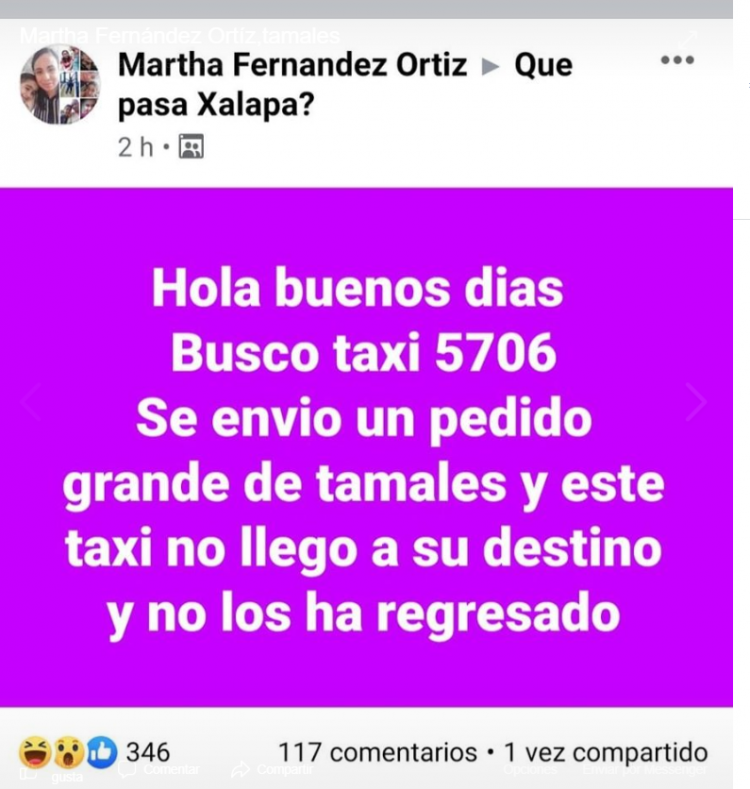The image size is (750, 789).
Task: Go to the next photo arrow
Action: (695, 402)
